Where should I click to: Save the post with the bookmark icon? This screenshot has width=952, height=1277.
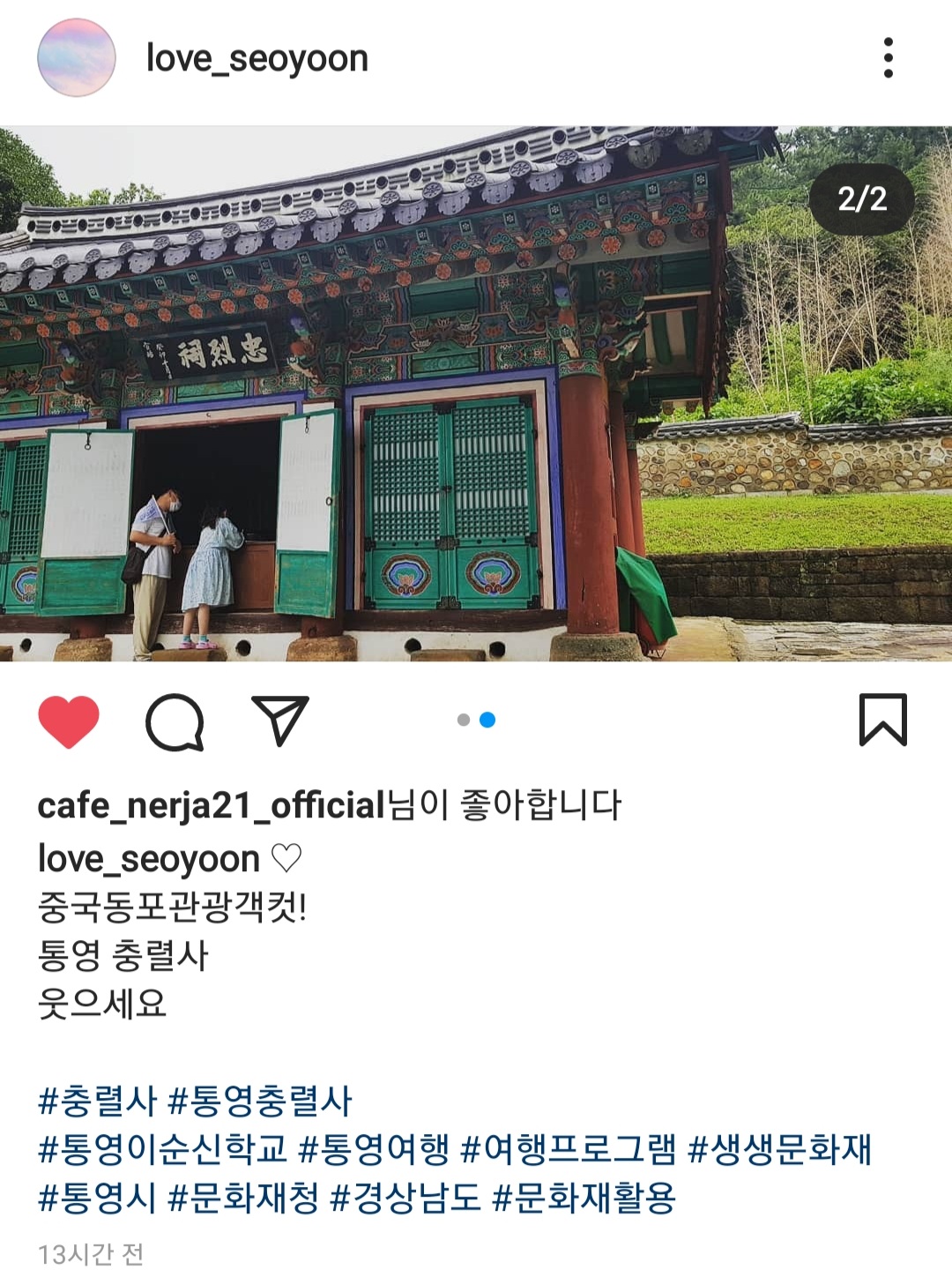[882, 721]
